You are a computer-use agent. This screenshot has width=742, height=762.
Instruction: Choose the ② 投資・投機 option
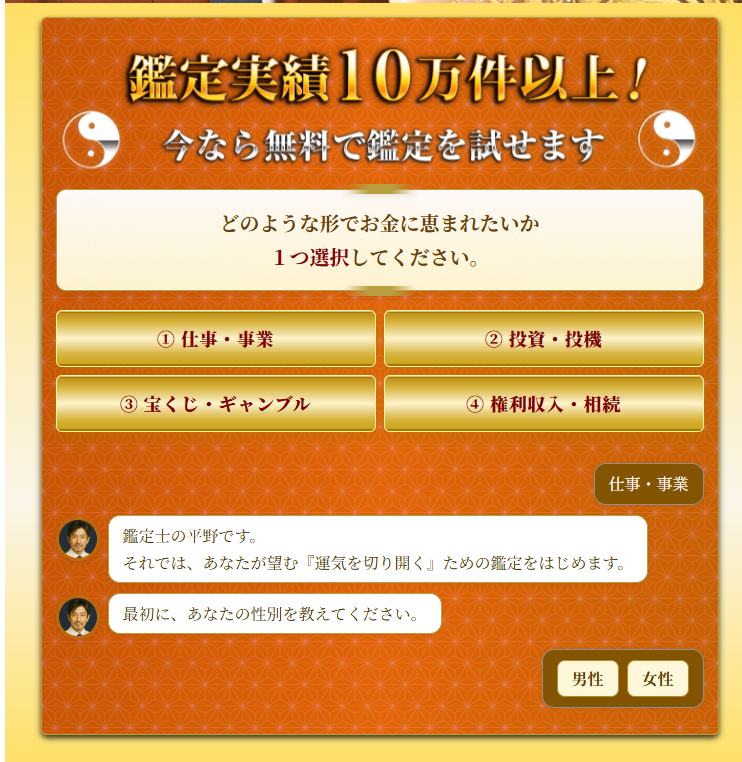click(543, 339)
